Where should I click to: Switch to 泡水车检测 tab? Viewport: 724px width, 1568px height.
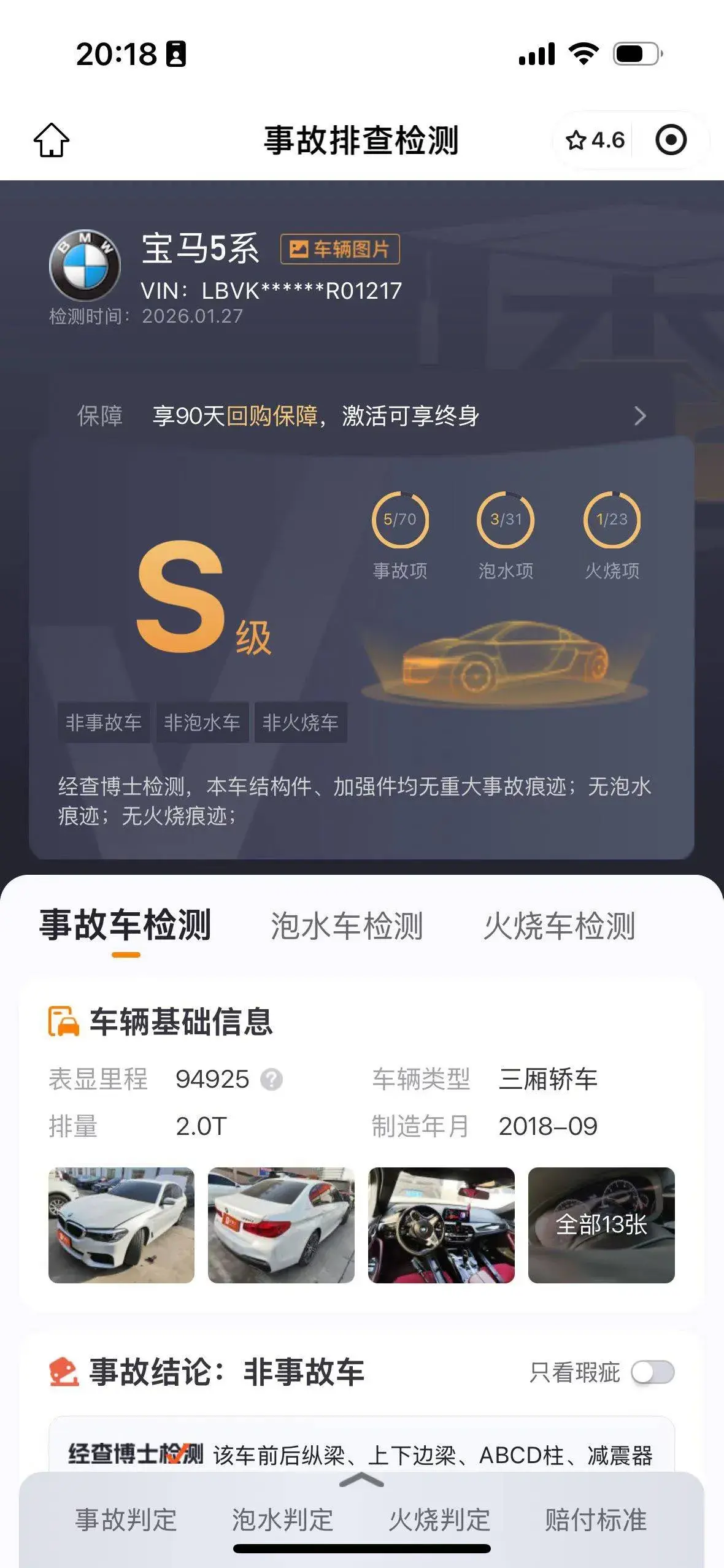pyautogui.click(x=347, y=926)
